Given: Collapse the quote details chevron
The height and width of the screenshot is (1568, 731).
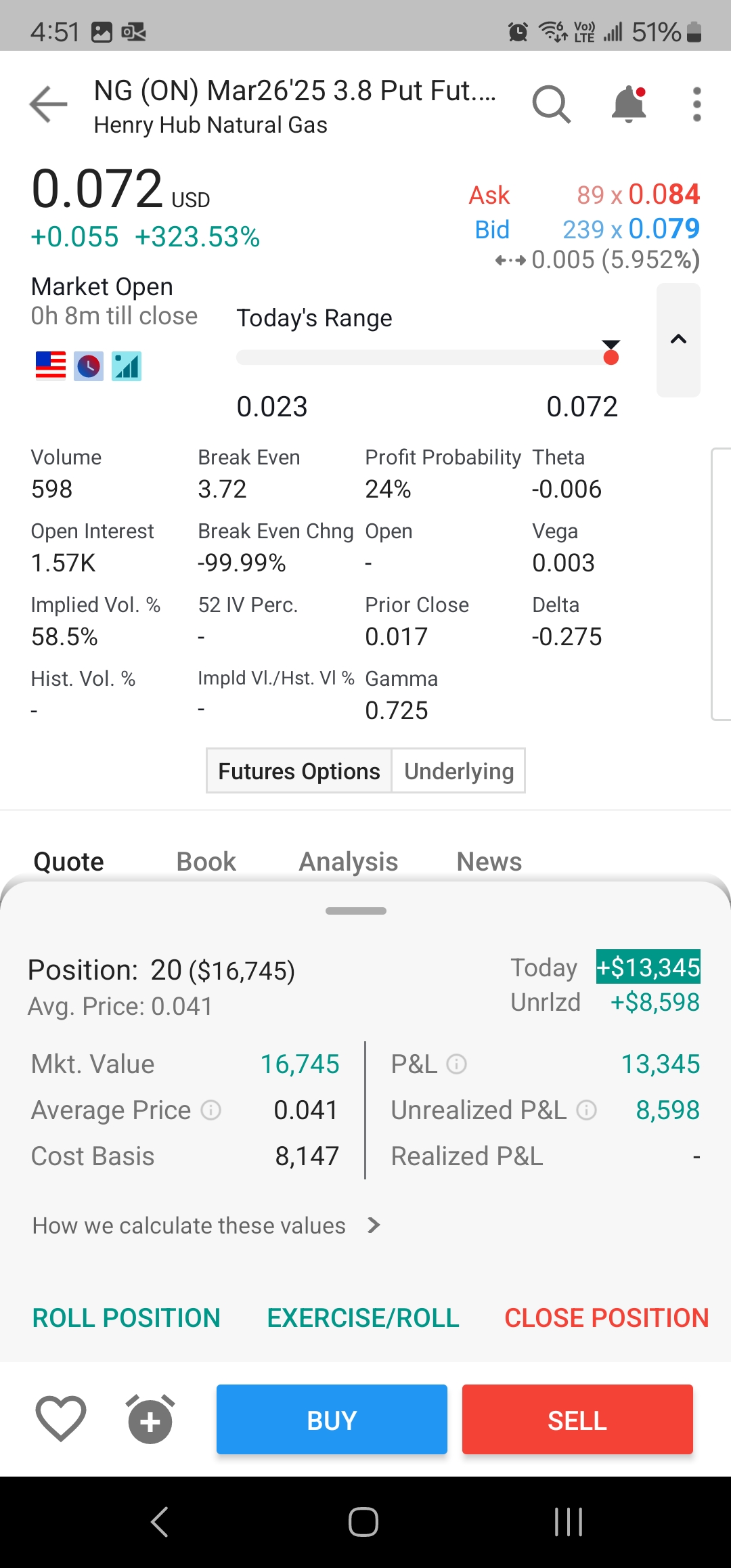Looking at the screenshot, I should coord(678,340).
